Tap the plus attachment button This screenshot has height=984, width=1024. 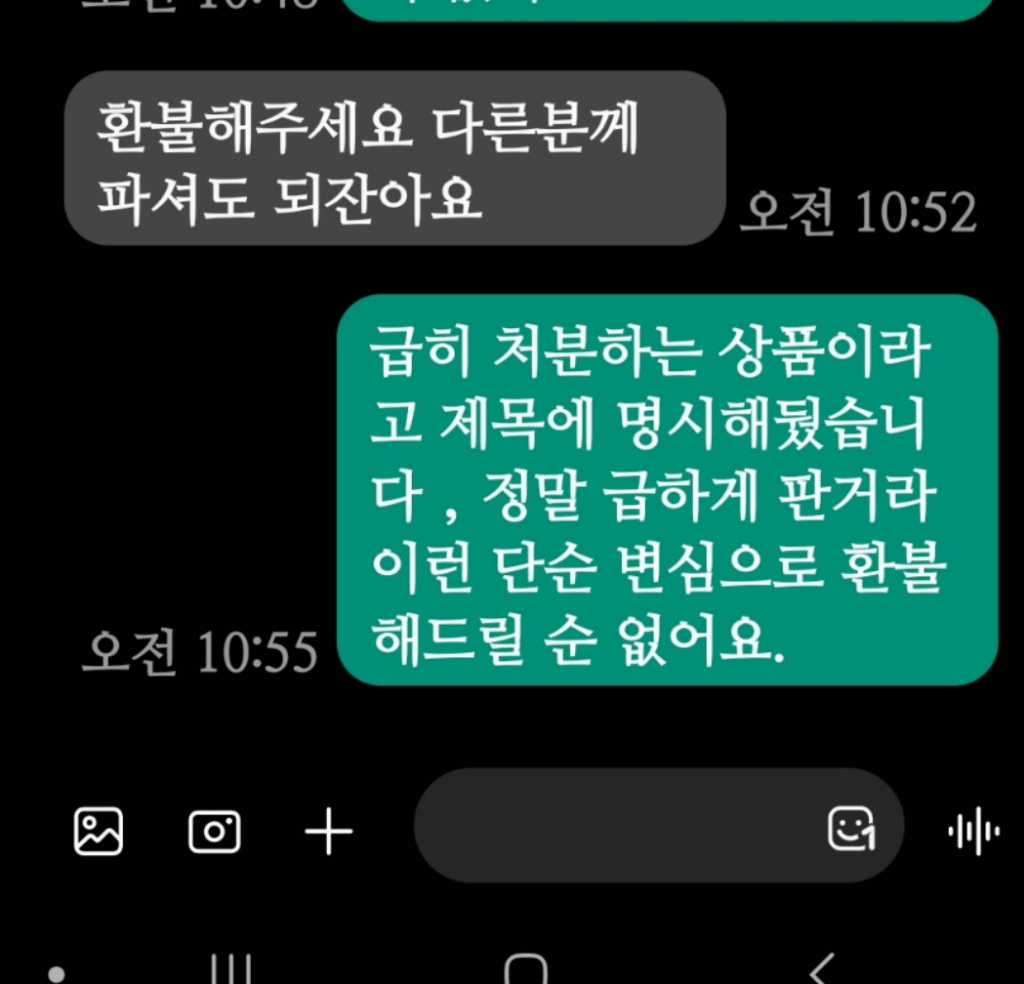pos(328,831)
